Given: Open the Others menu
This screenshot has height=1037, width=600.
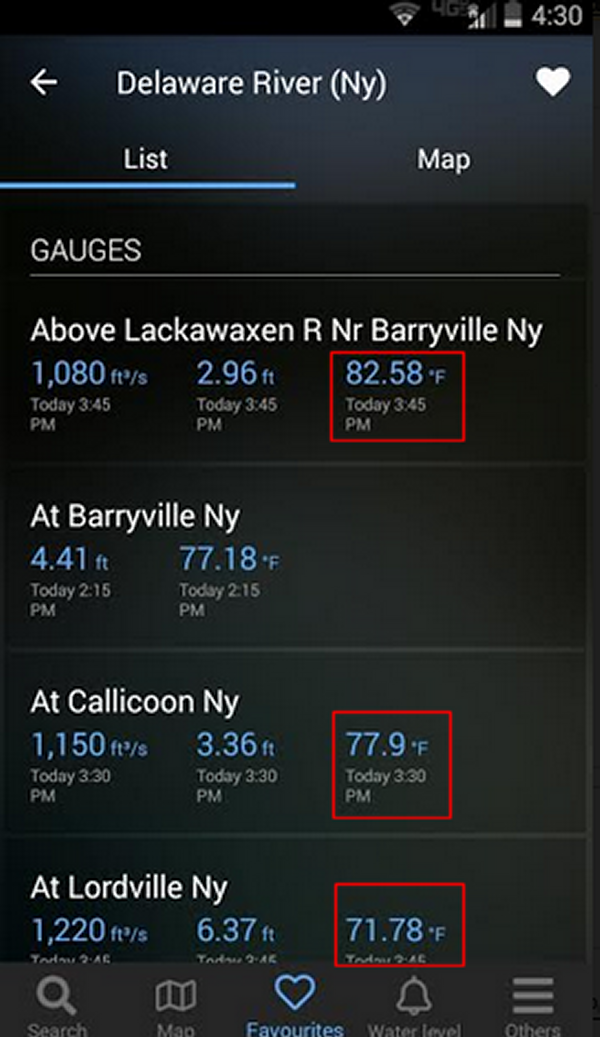Looking at the screenshot, I should point(532,1003).
